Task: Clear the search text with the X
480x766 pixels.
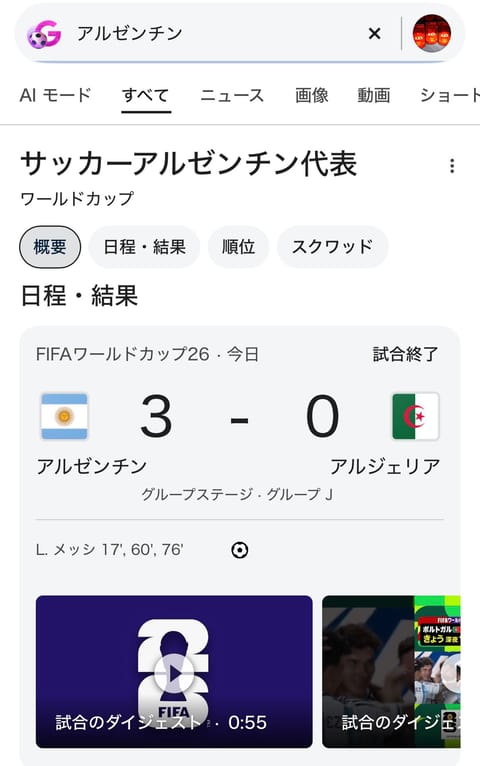Action: [375, 34]
